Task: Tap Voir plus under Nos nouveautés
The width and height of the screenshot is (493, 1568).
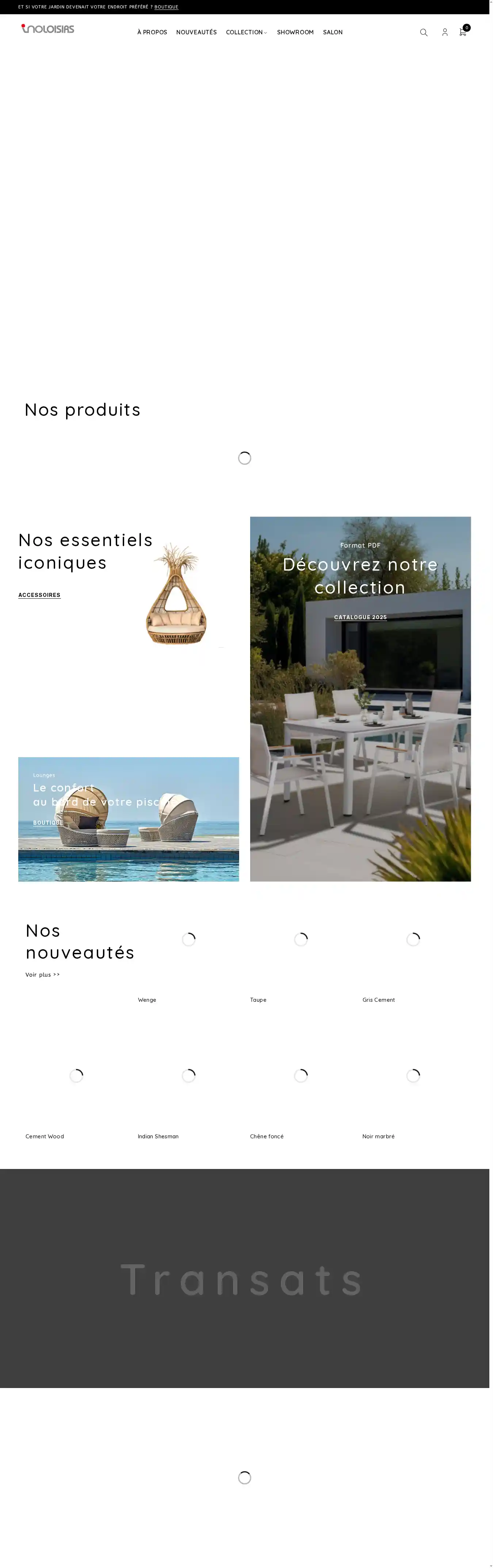Action: (43, 974)
